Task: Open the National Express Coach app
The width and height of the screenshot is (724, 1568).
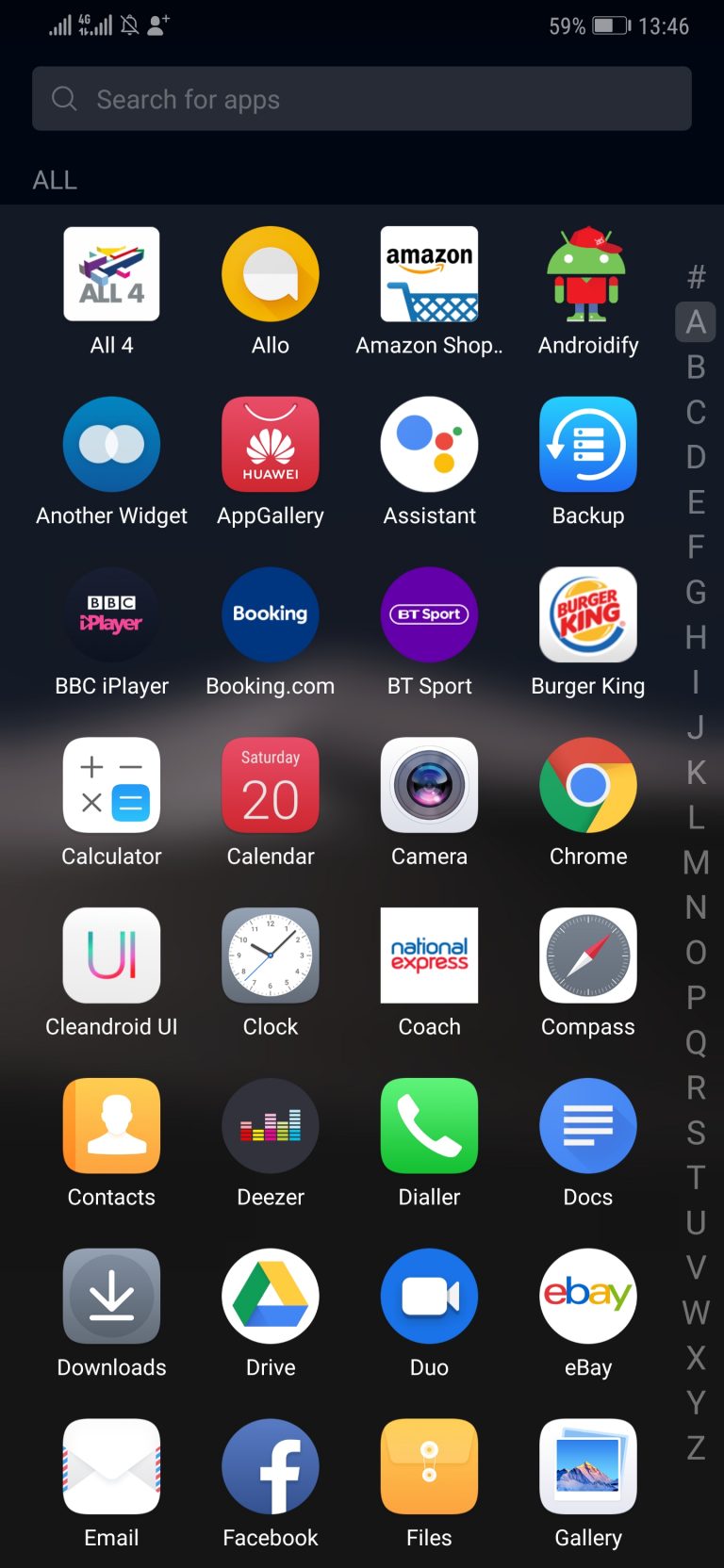Action: [429, 955]
